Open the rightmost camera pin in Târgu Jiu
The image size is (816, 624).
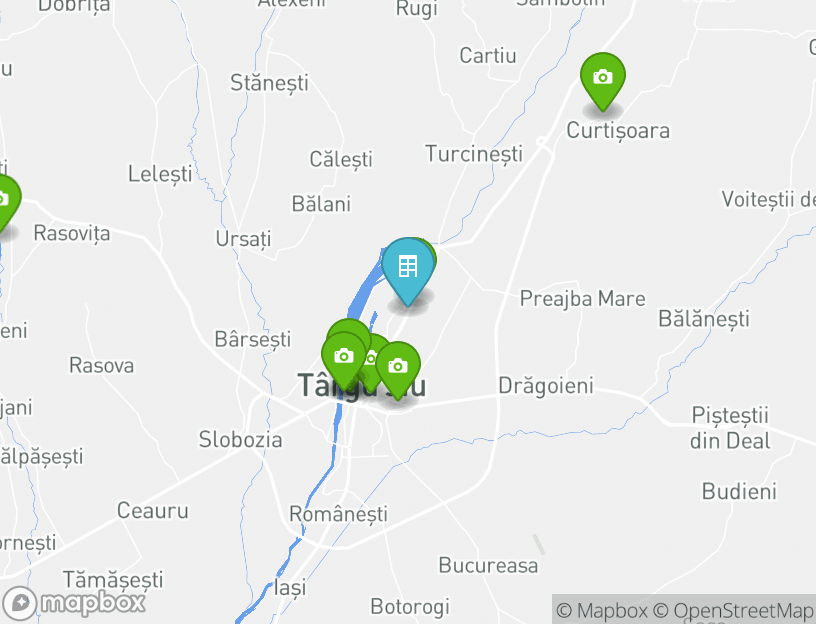[x=397, y=367]
